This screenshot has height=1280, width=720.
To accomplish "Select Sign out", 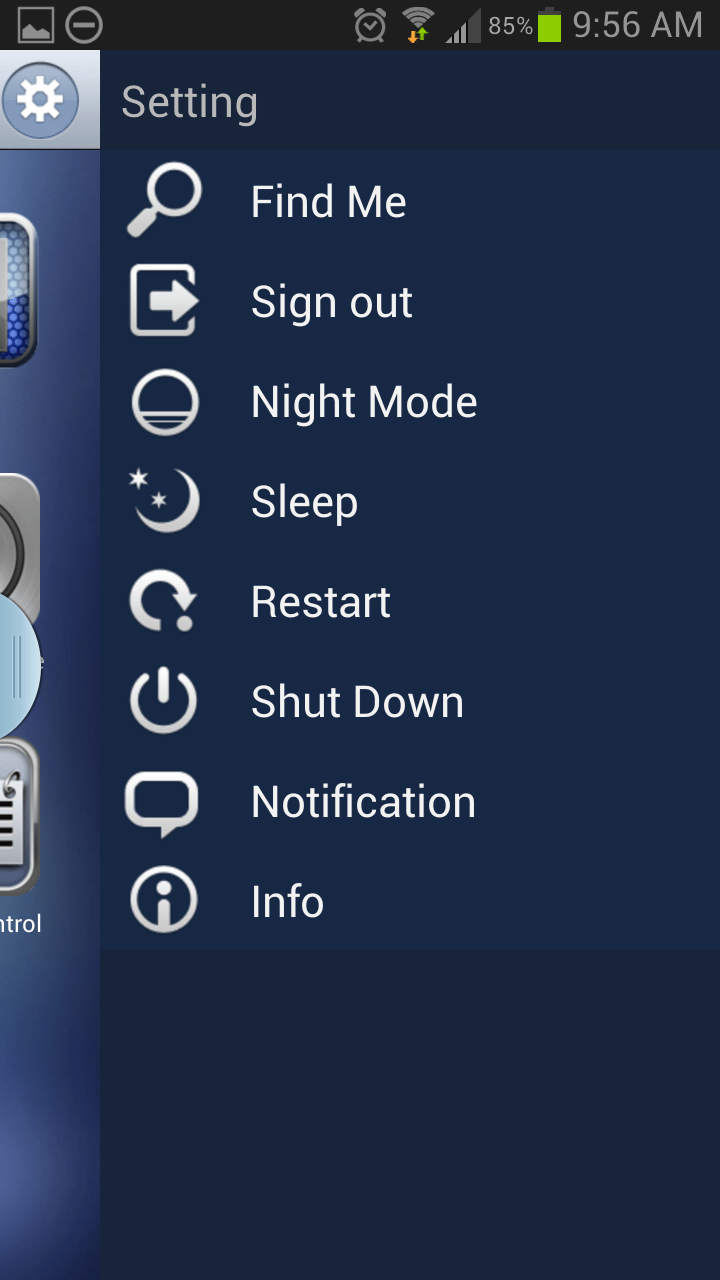I will click(x=331, y=302).
